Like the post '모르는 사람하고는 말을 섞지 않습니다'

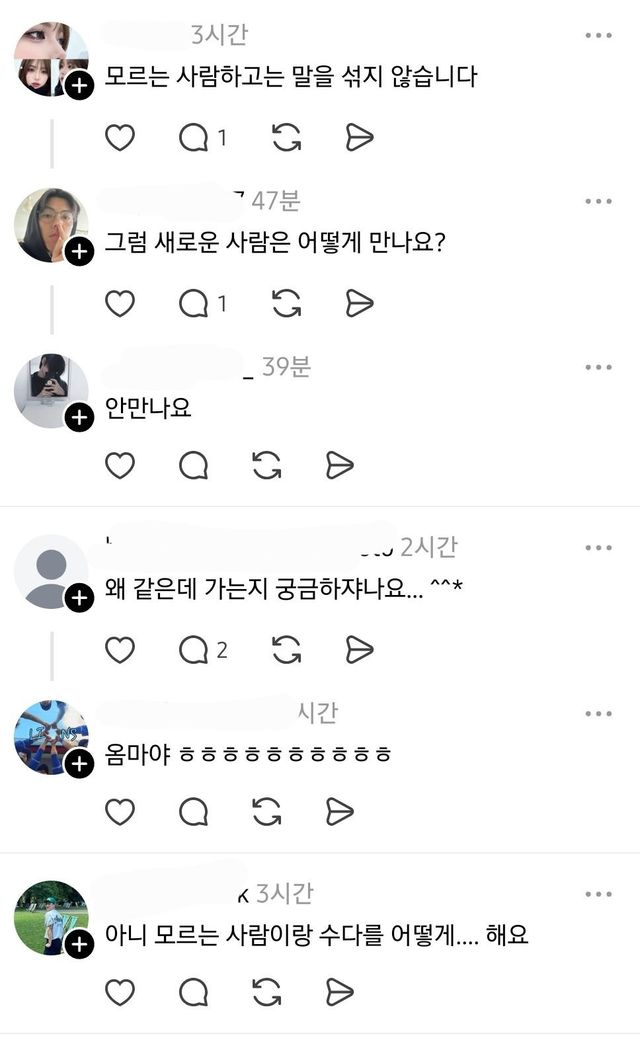tap(120, 138)
